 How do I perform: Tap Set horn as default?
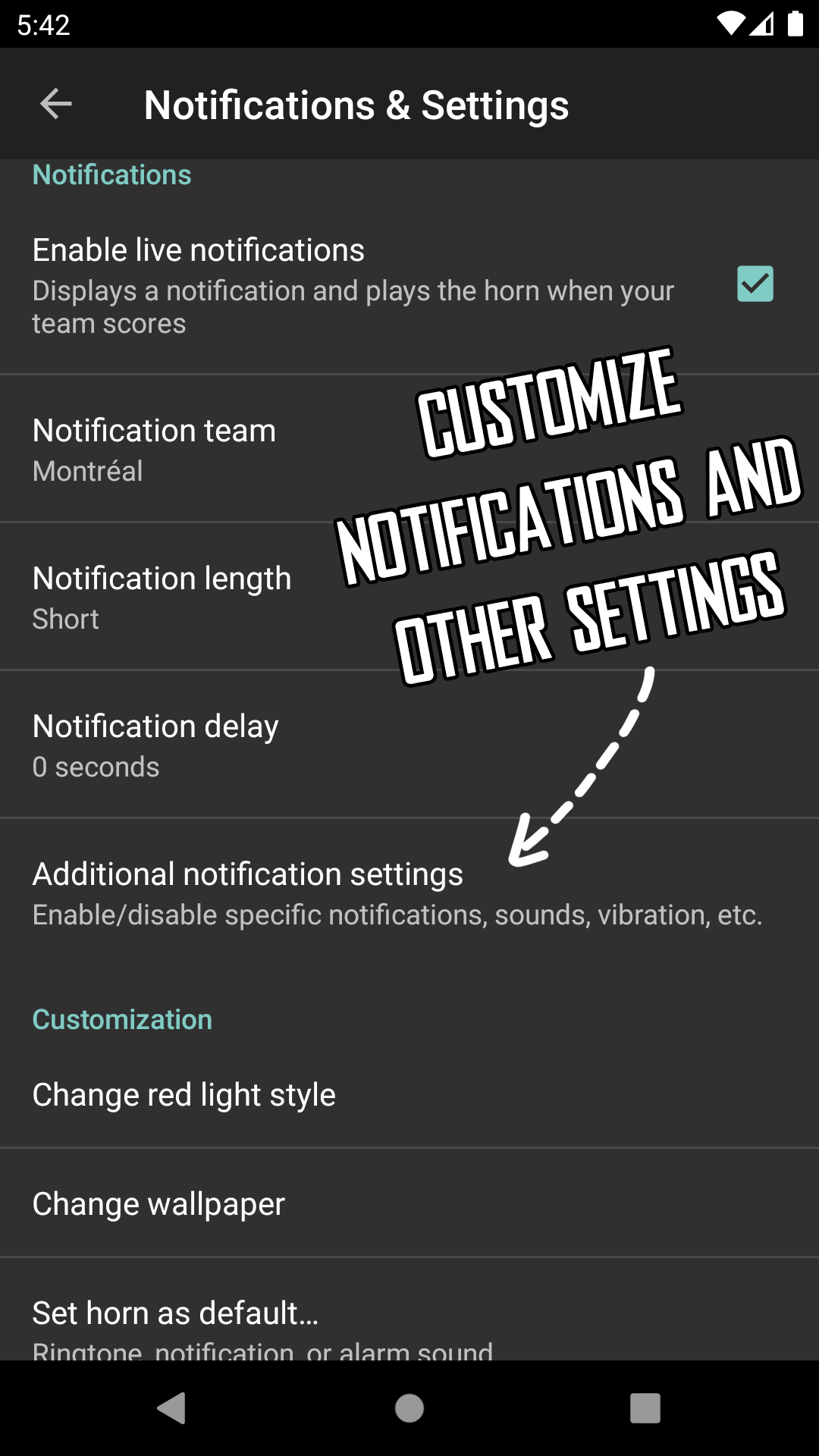coord(409,1310)
